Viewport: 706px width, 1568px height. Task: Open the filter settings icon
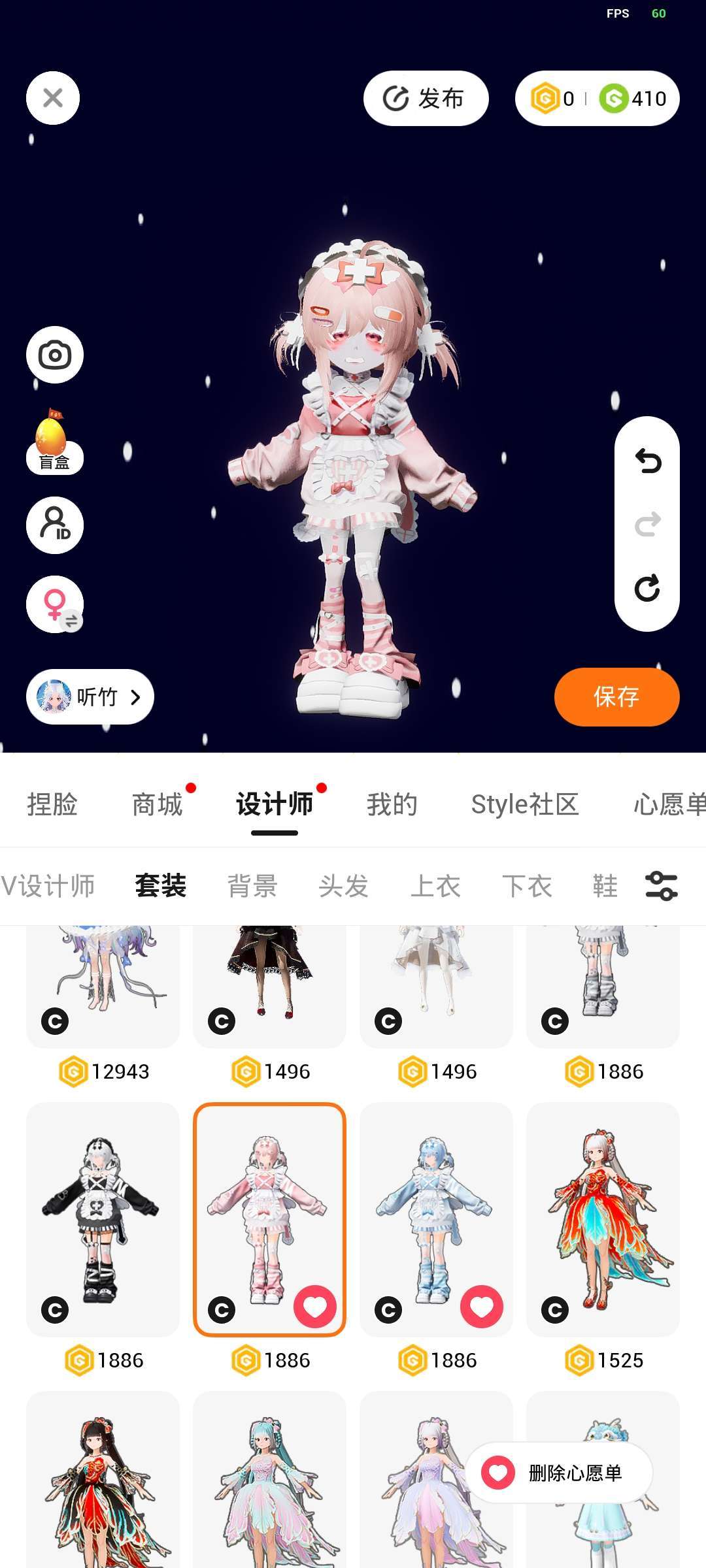point(661,887)
